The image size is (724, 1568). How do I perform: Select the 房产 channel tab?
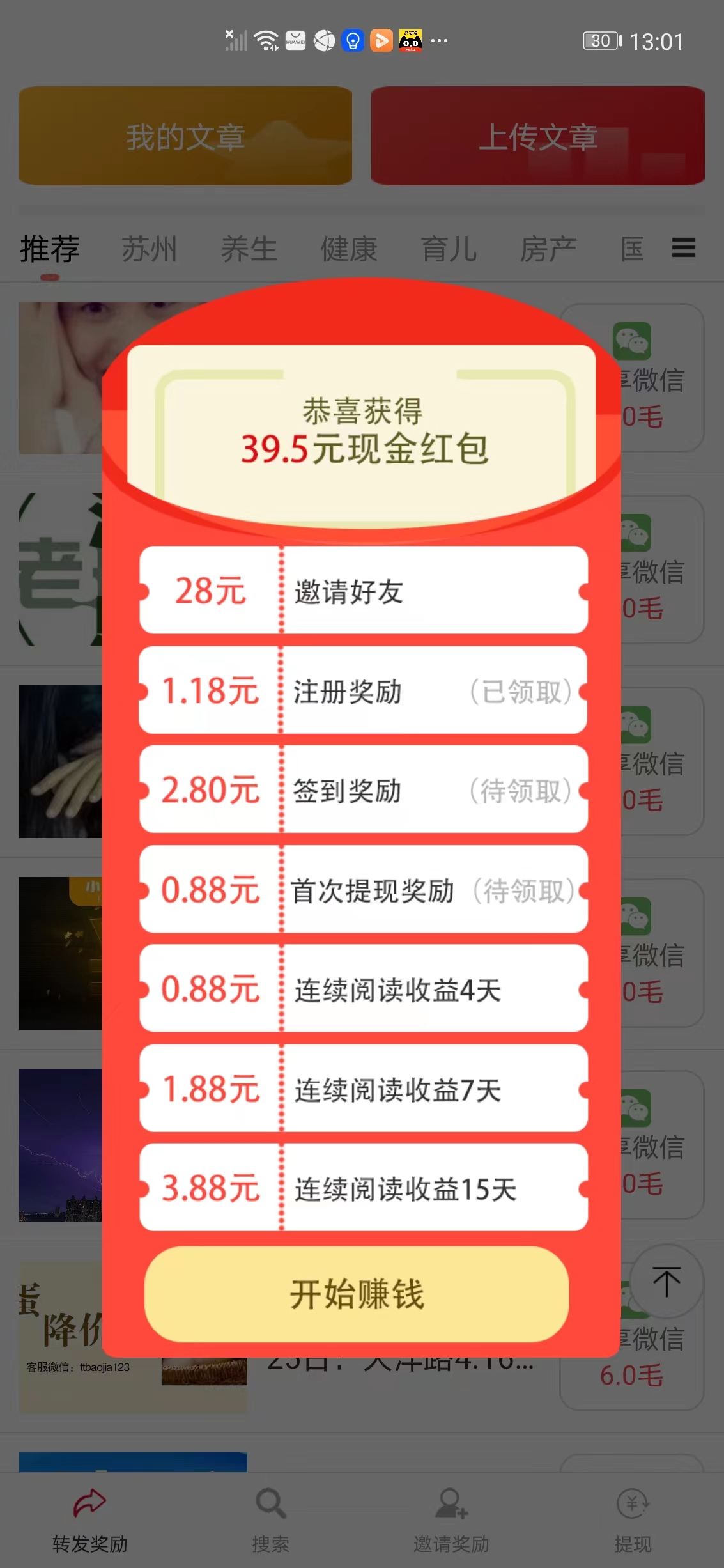pos(550,249)
